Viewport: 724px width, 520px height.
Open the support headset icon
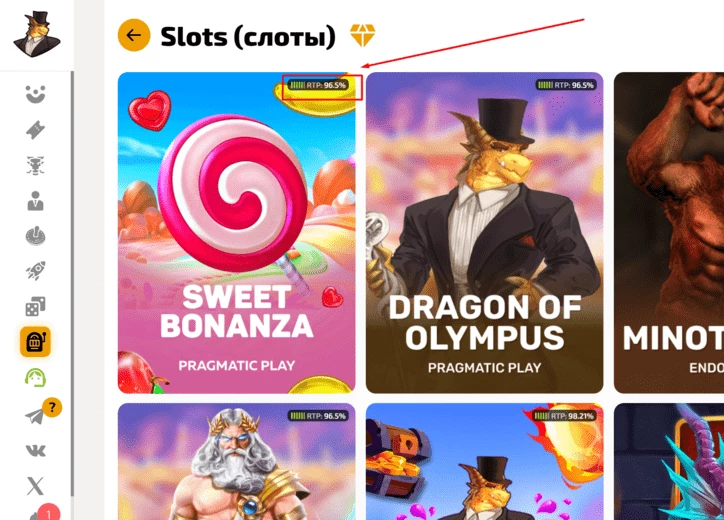(x=36, y=378)
